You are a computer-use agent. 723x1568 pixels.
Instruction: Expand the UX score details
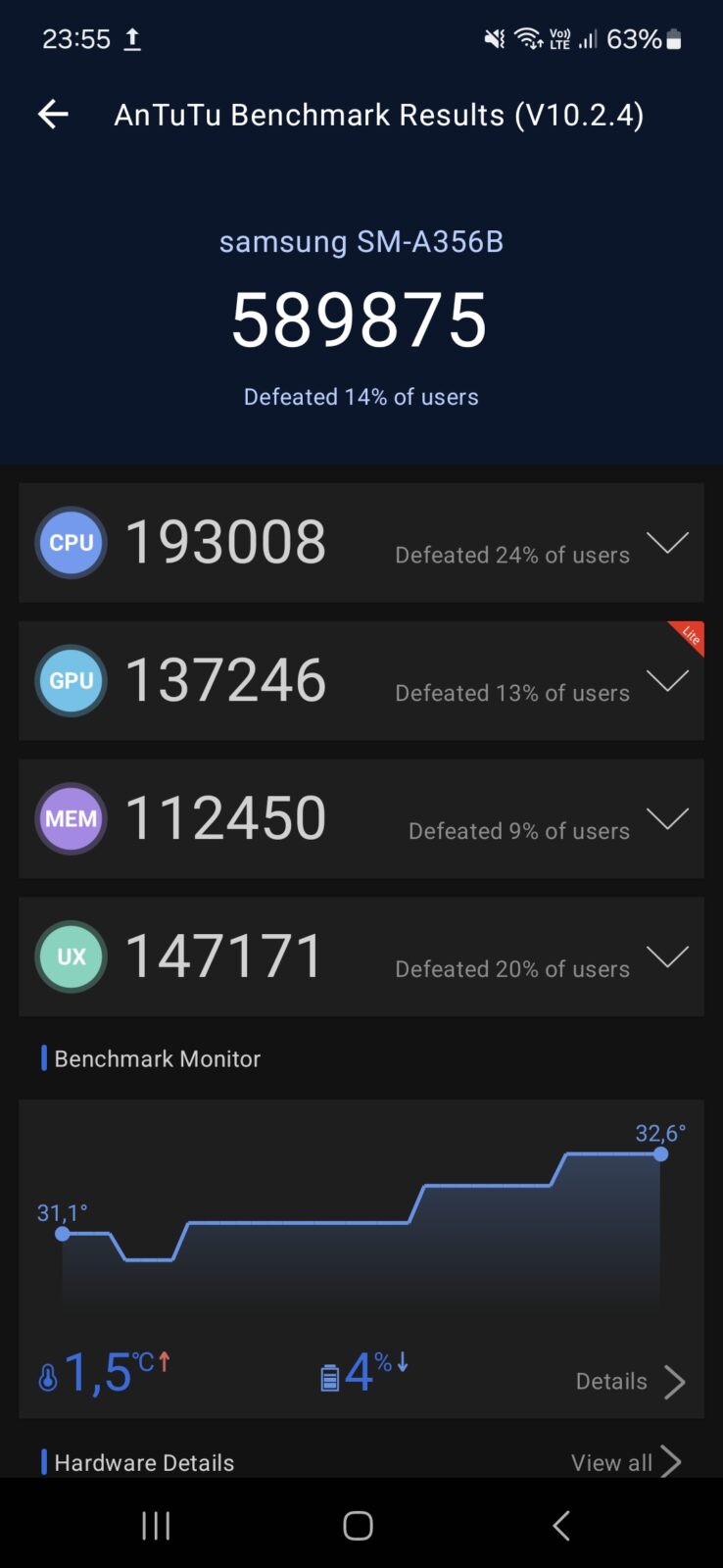pos(667,957)
